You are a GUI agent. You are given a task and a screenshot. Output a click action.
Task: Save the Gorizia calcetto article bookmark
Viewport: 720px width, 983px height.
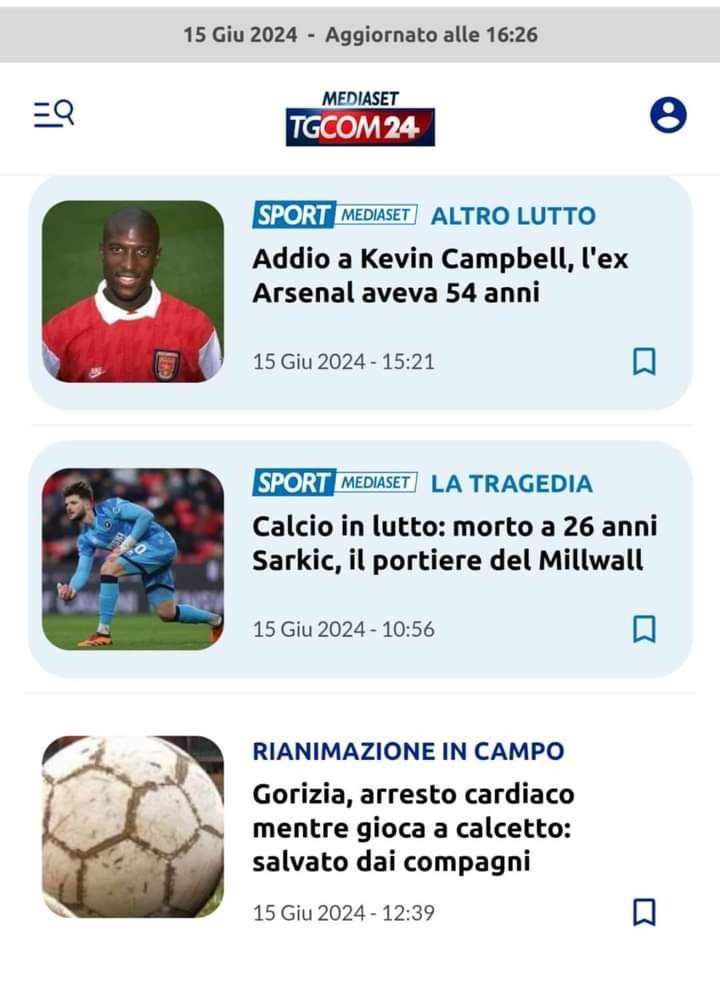[x=645, y=912]
